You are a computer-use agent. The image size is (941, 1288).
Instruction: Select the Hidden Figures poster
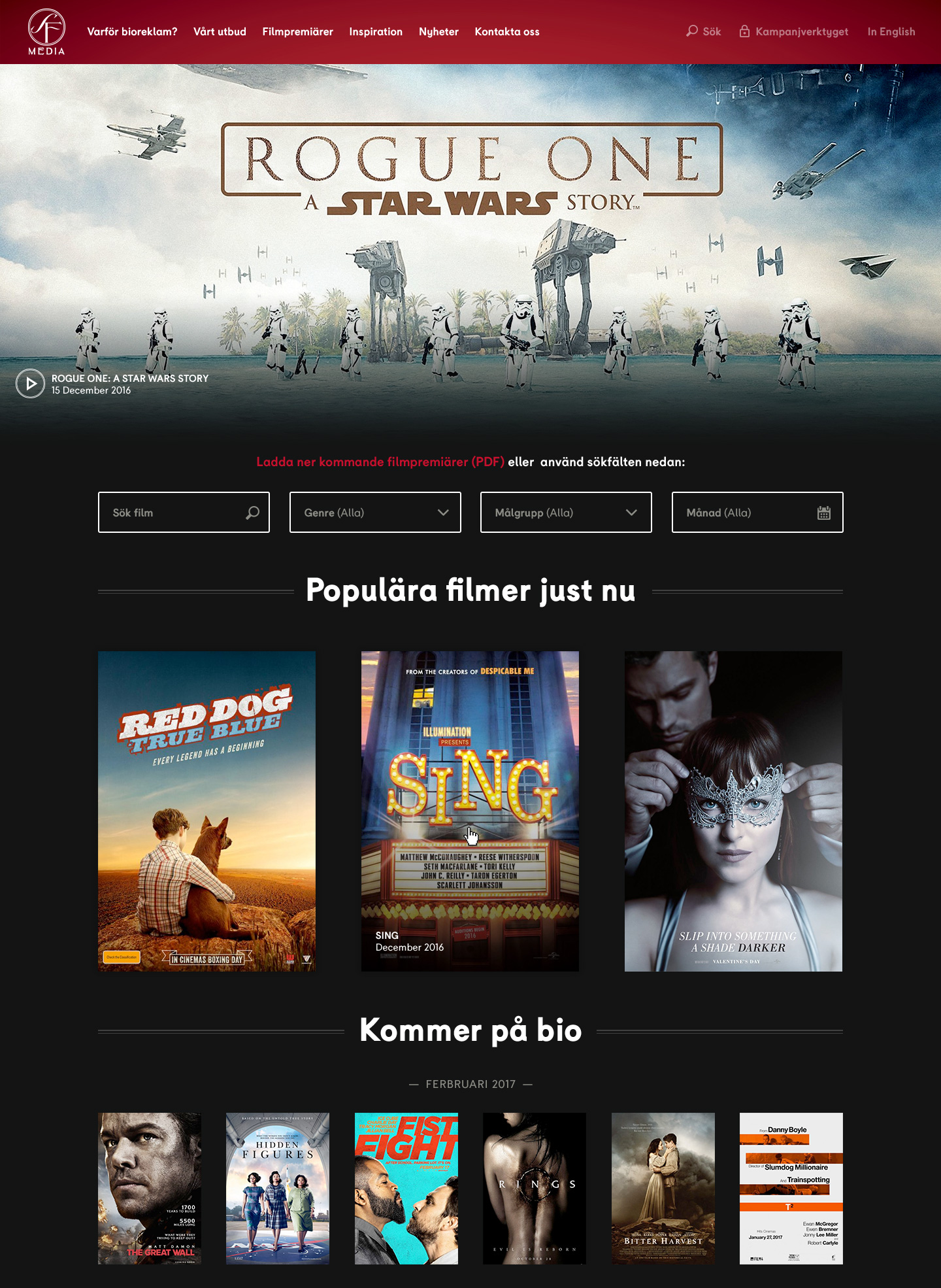278,1188
